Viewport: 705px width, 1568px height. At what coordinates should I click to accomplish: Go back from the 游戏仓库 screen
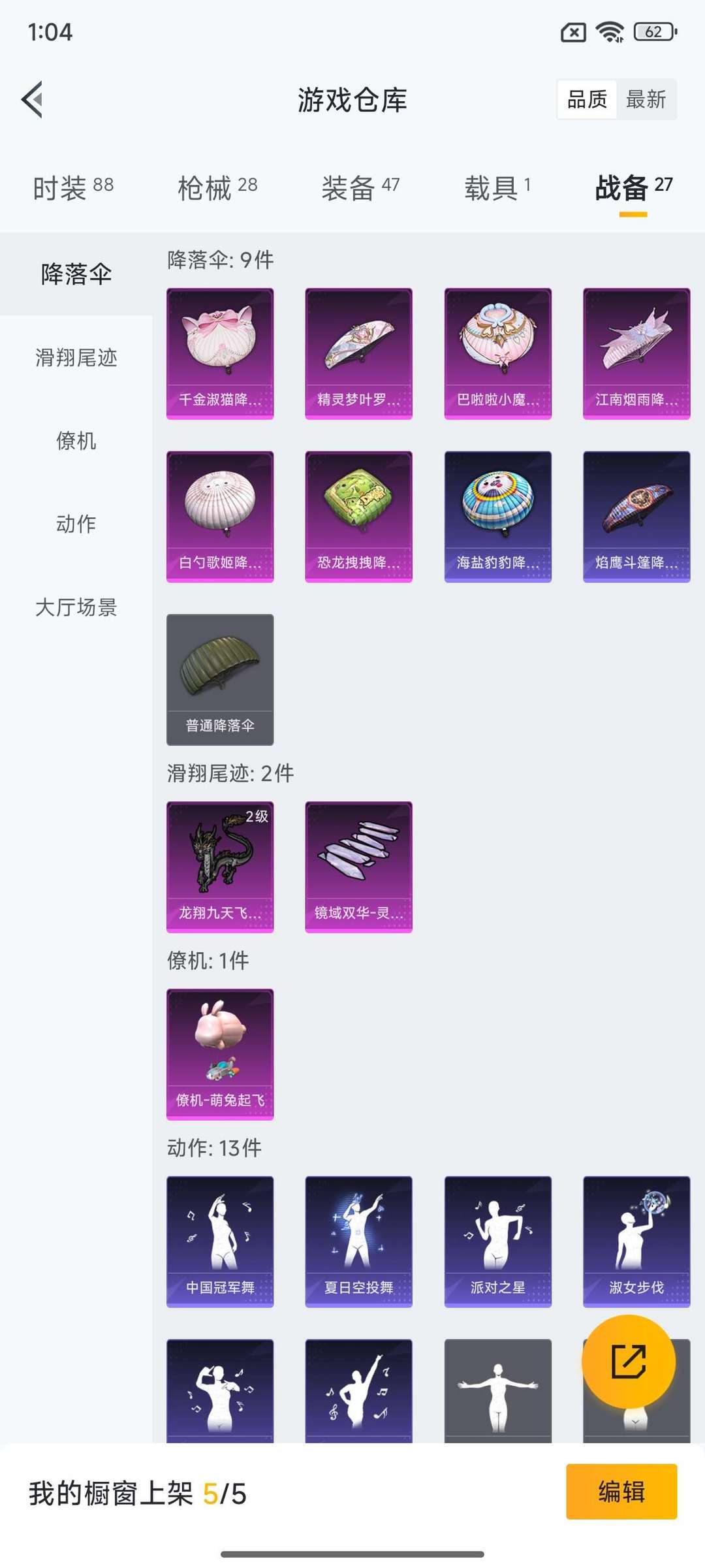[x=33, y=99]
